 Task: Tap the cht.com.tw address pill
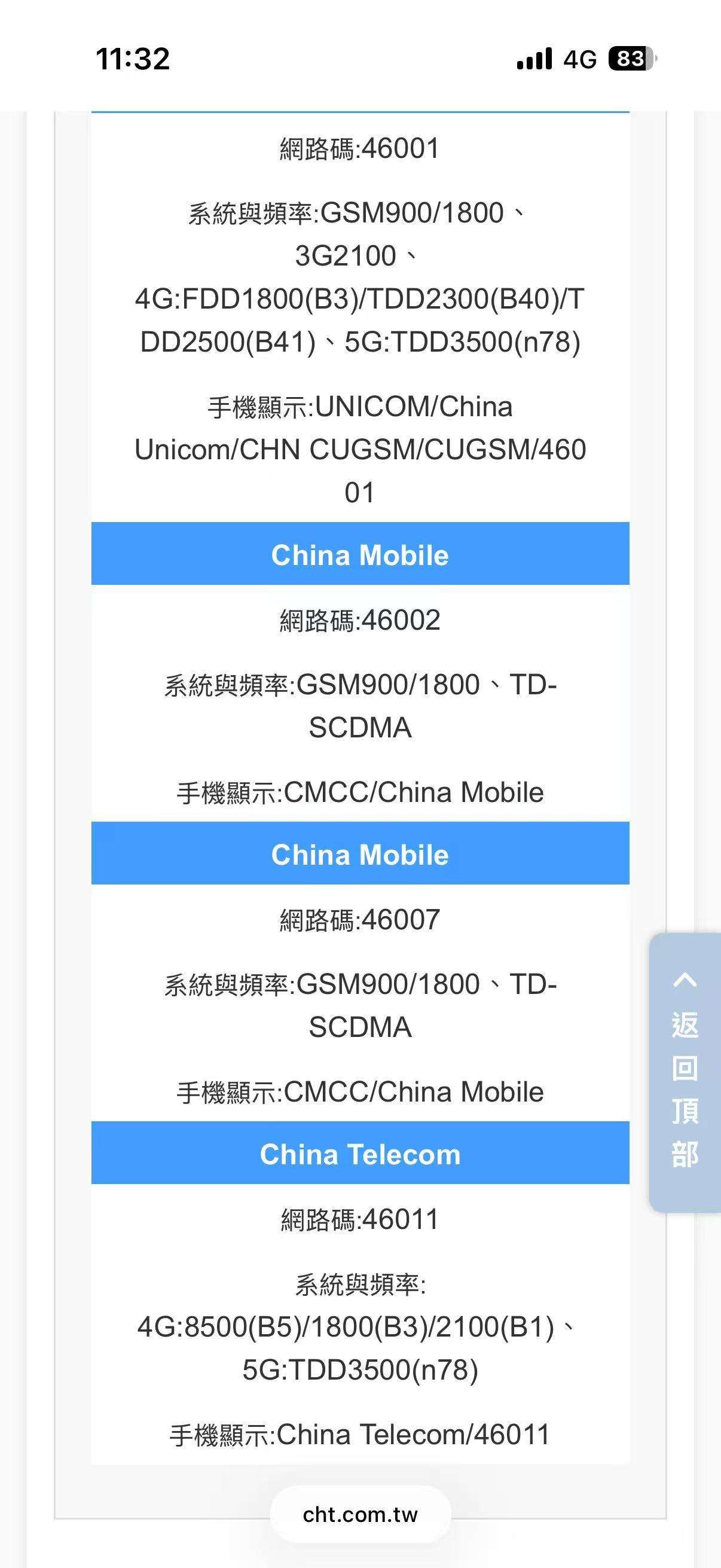point(360,1514)
